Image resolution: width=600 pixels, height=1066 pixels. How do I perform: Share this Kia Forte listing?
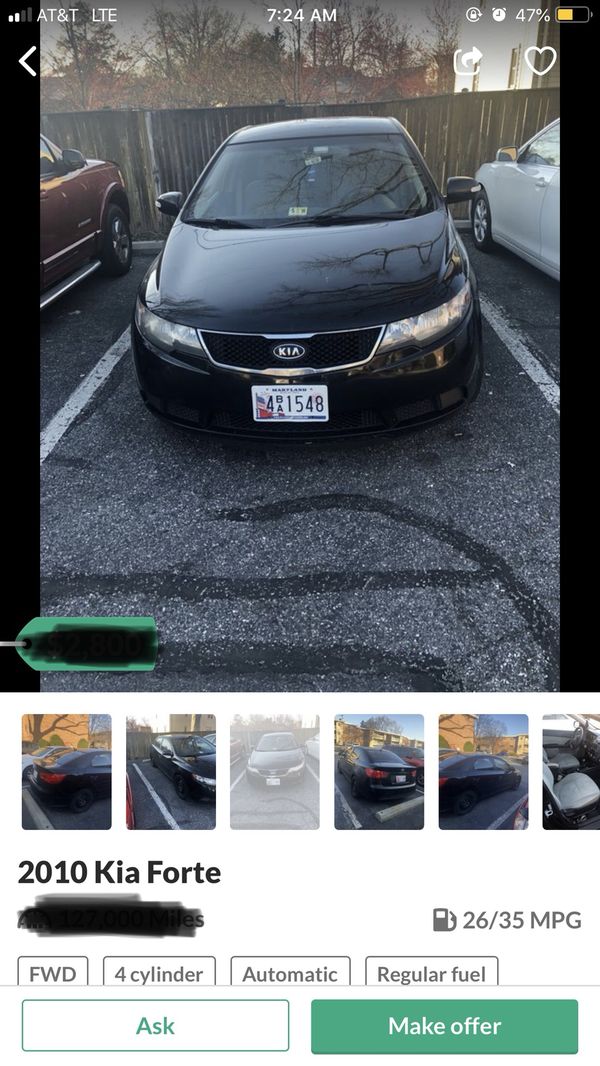tap(467, 61)
